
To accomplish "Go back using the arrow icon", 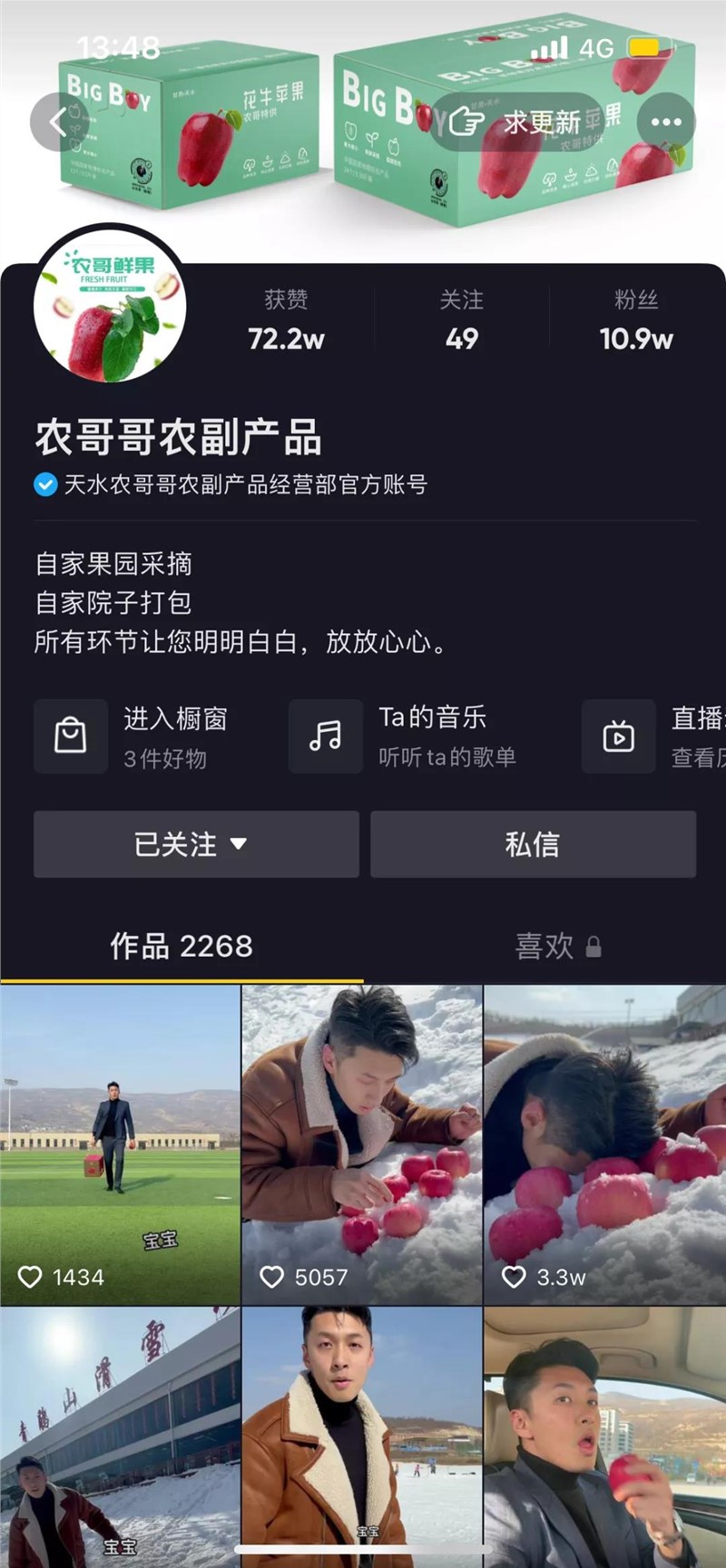I will [60, 122].
